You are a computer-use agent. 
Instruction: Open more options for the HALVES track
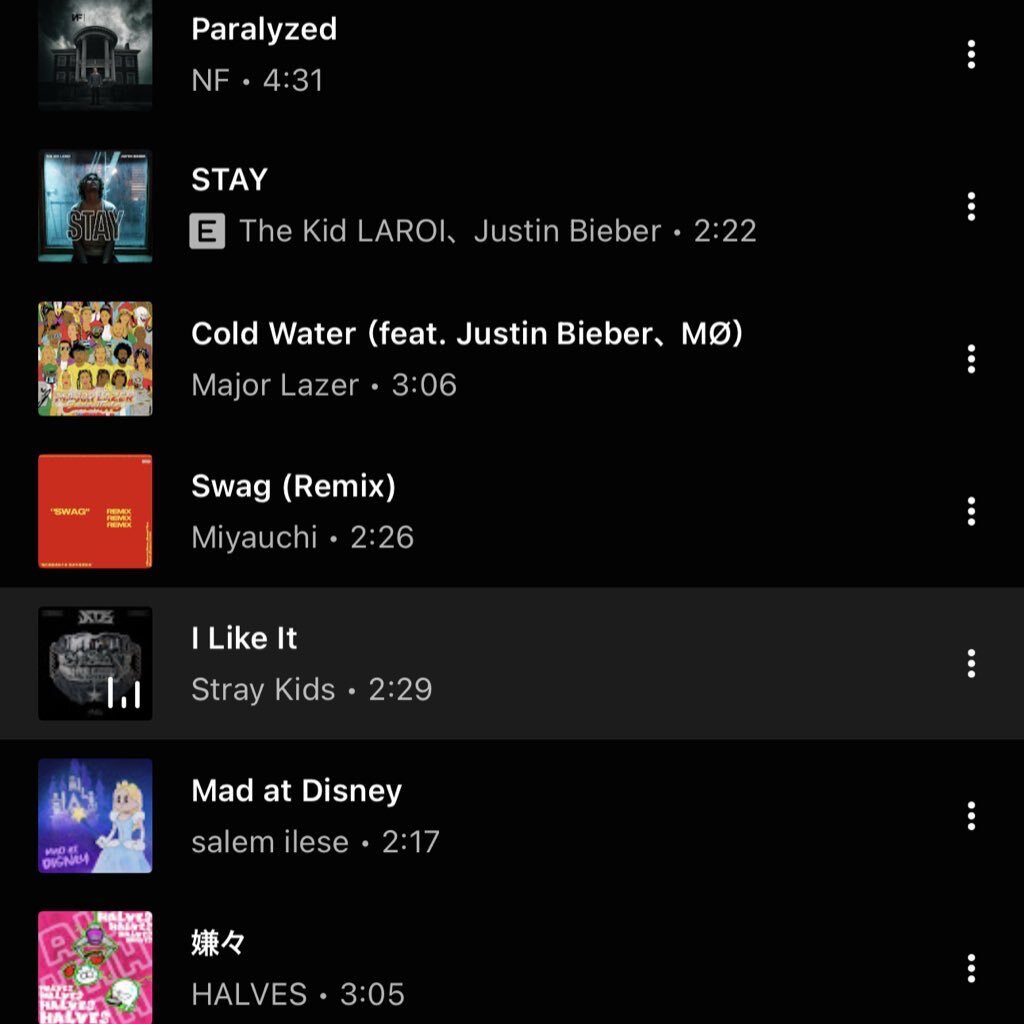point(971,968)
